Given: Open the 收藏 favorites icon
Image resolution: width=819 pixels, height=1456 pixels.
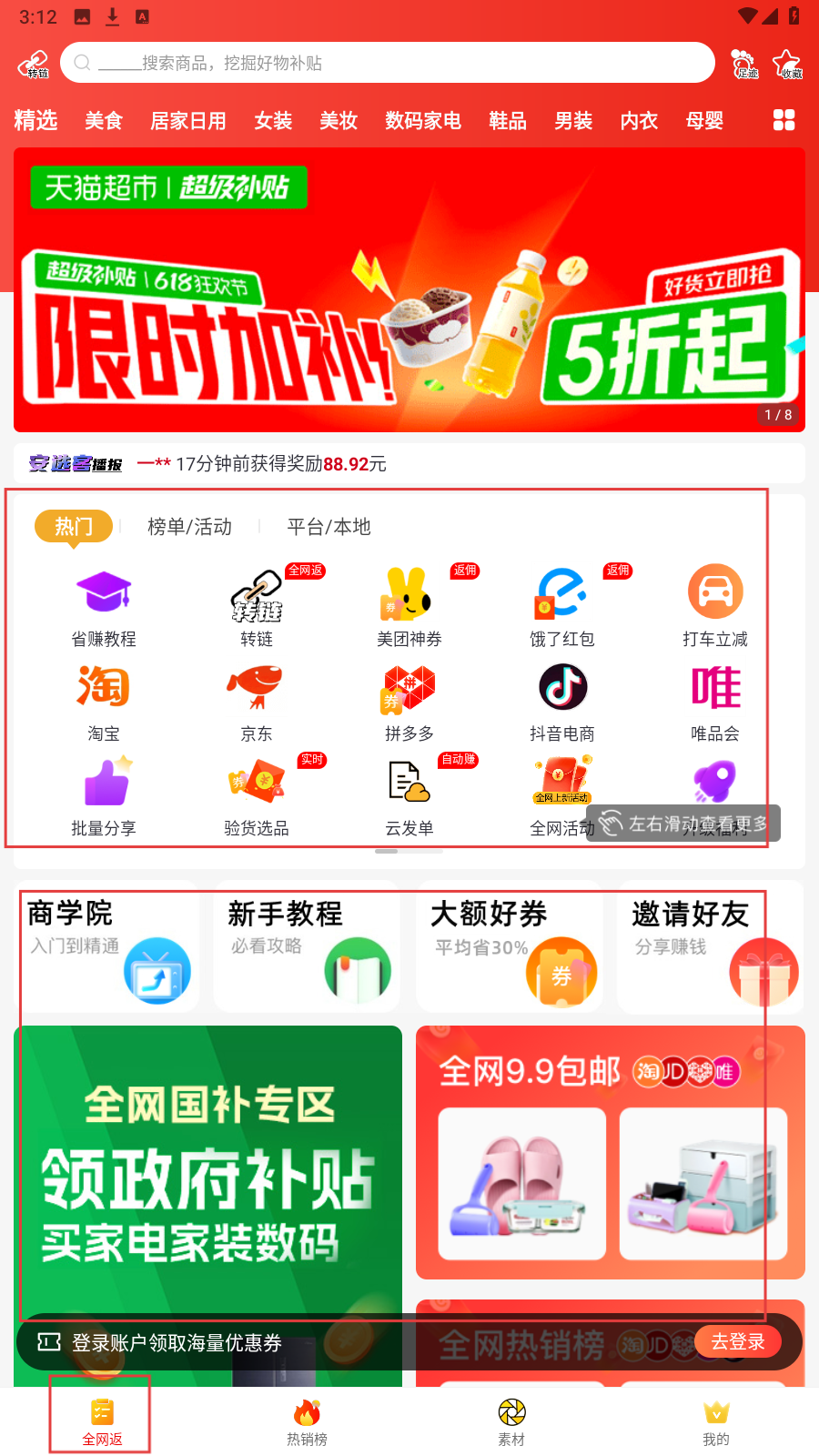Looking at the screenshot, I should (787, 64).
